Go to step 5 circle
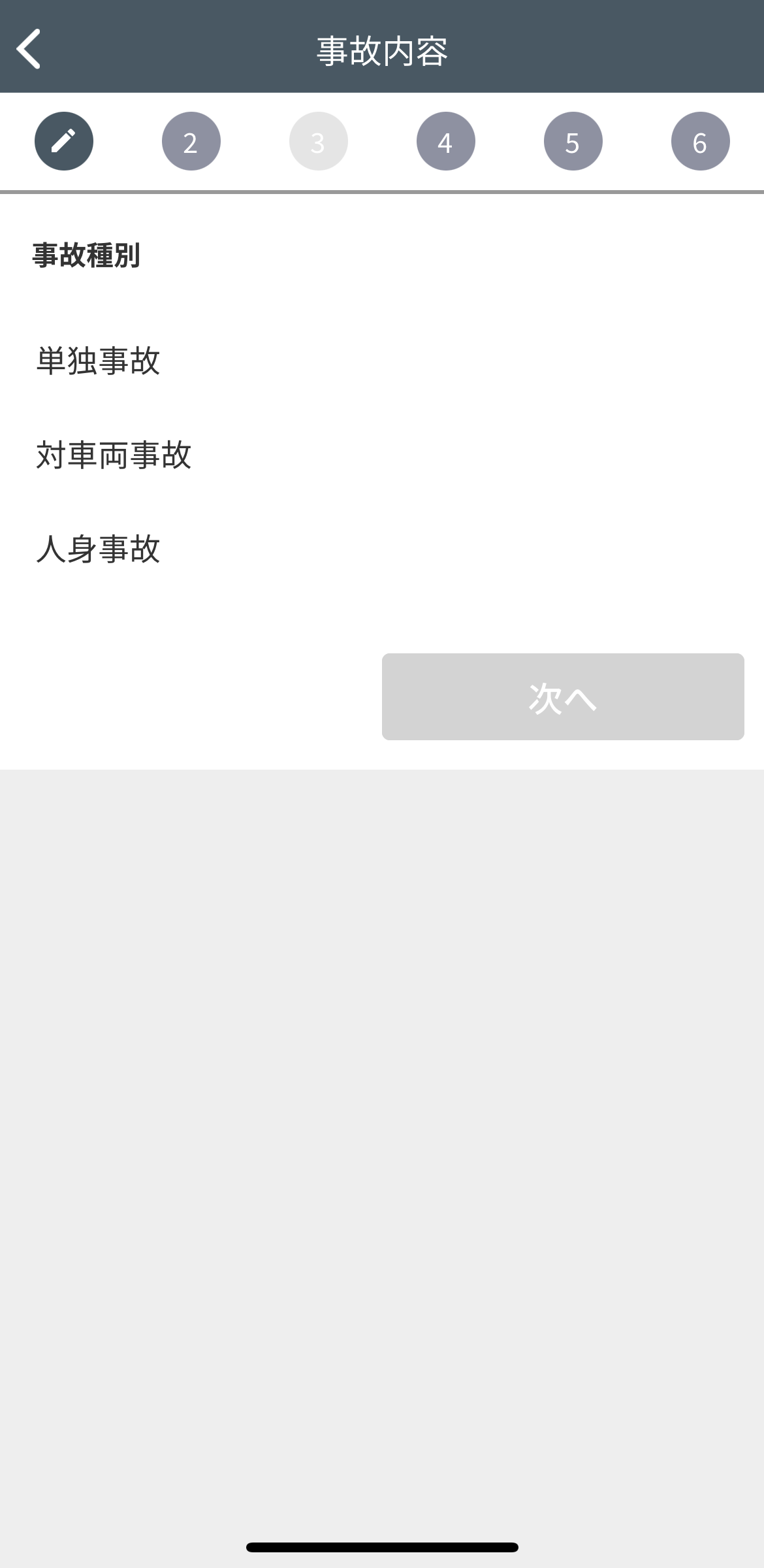764x1568 pixels. 573,141
